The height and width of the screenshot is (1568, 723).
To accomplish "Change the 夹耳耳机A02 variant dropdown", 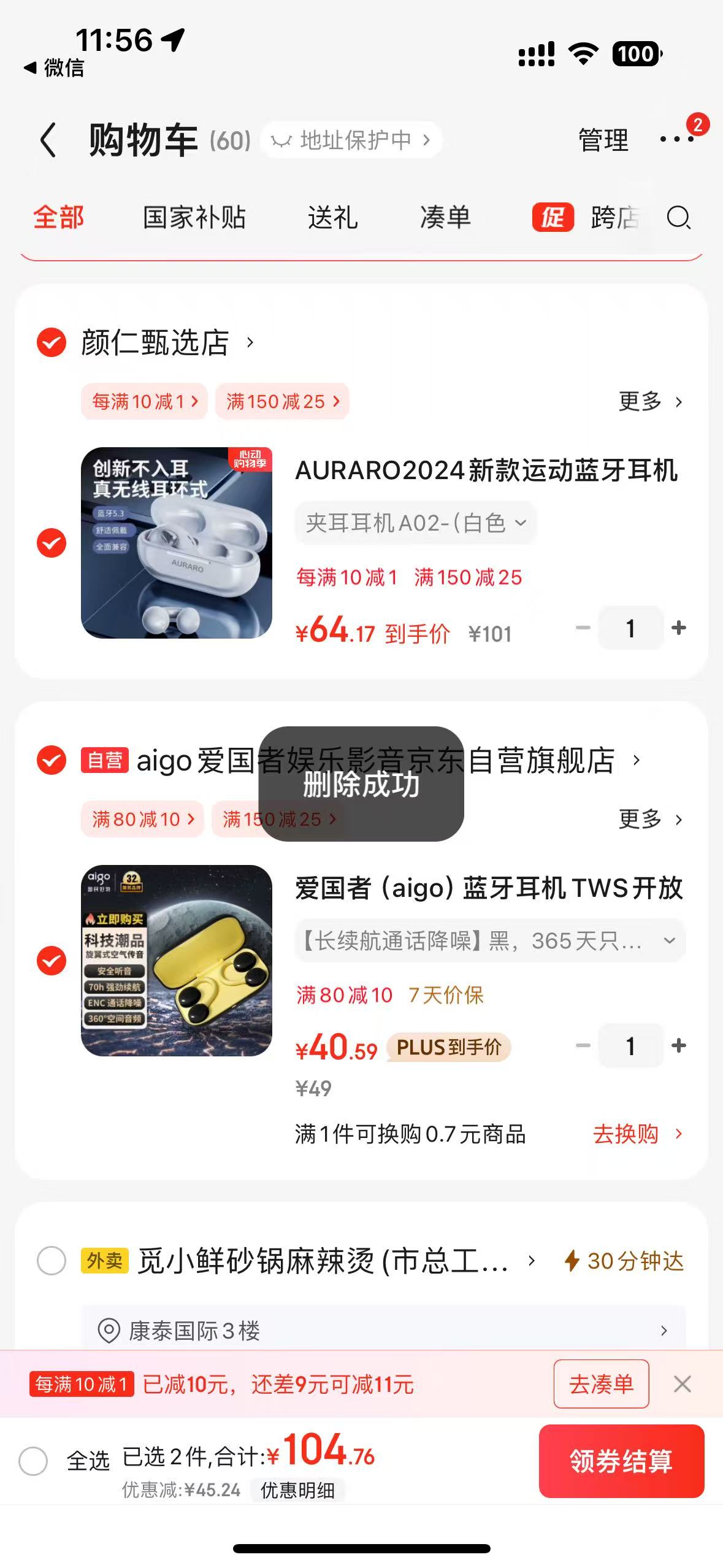I will point(416,523).
